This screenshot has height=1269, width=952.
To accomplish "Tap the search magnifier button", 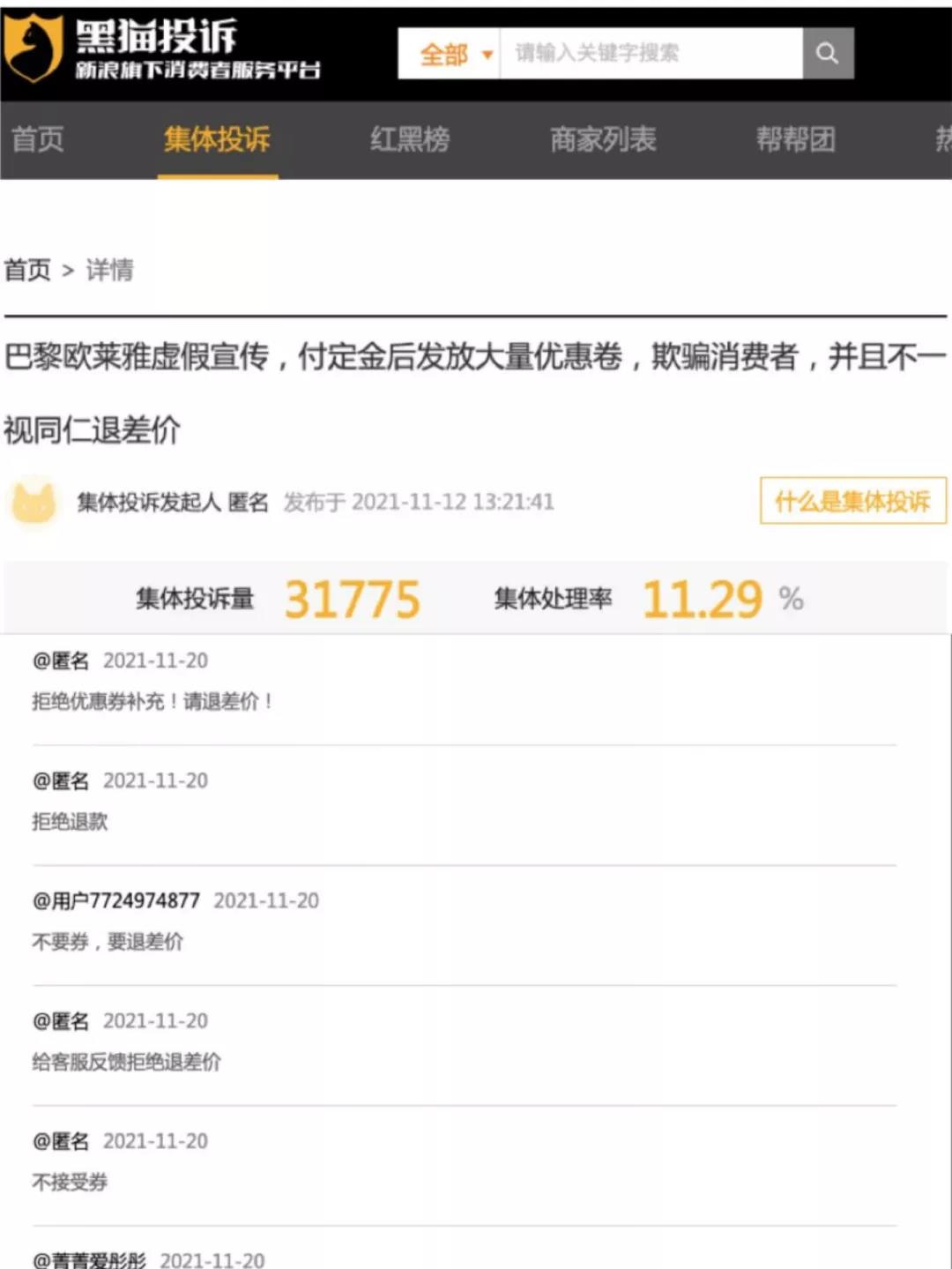I will (827, 53).
